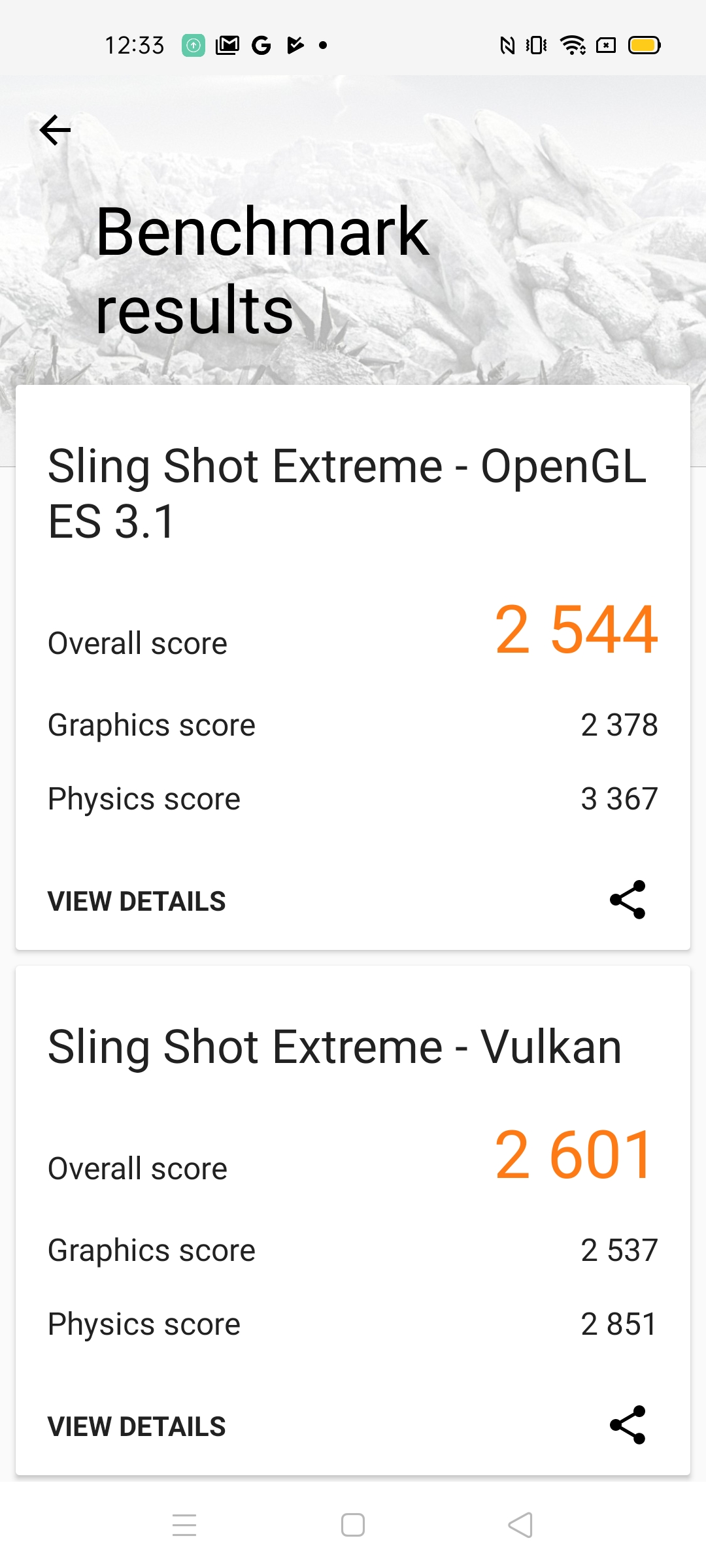View details of the OpenGL ES 3.1 result
The width and height of the screenshot is (706, 1568).
tap(137, 902)
